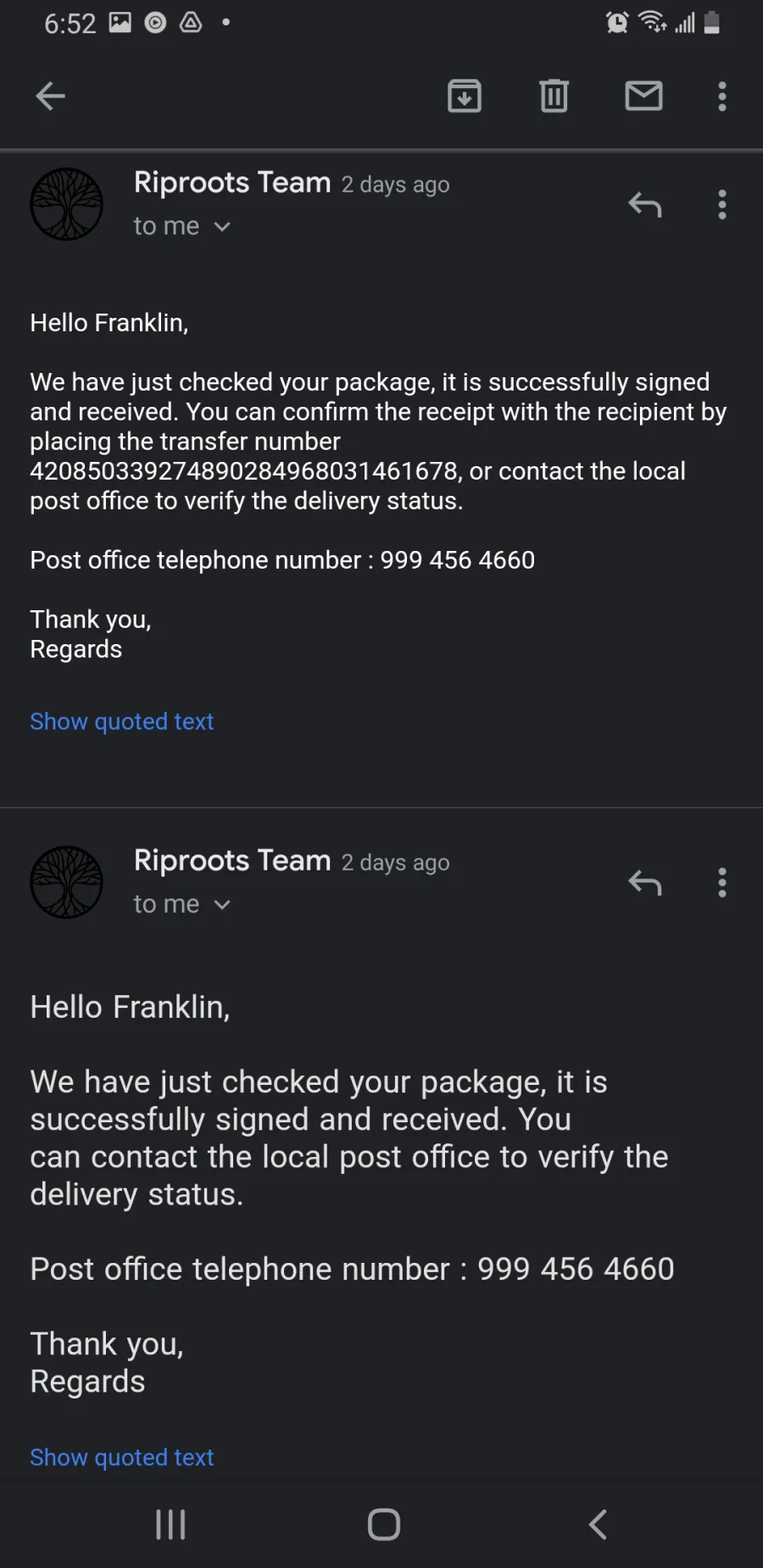763x1568 pixels.
Task: Reply to the second Riproots Team message
Action: [x=644, y=882]
